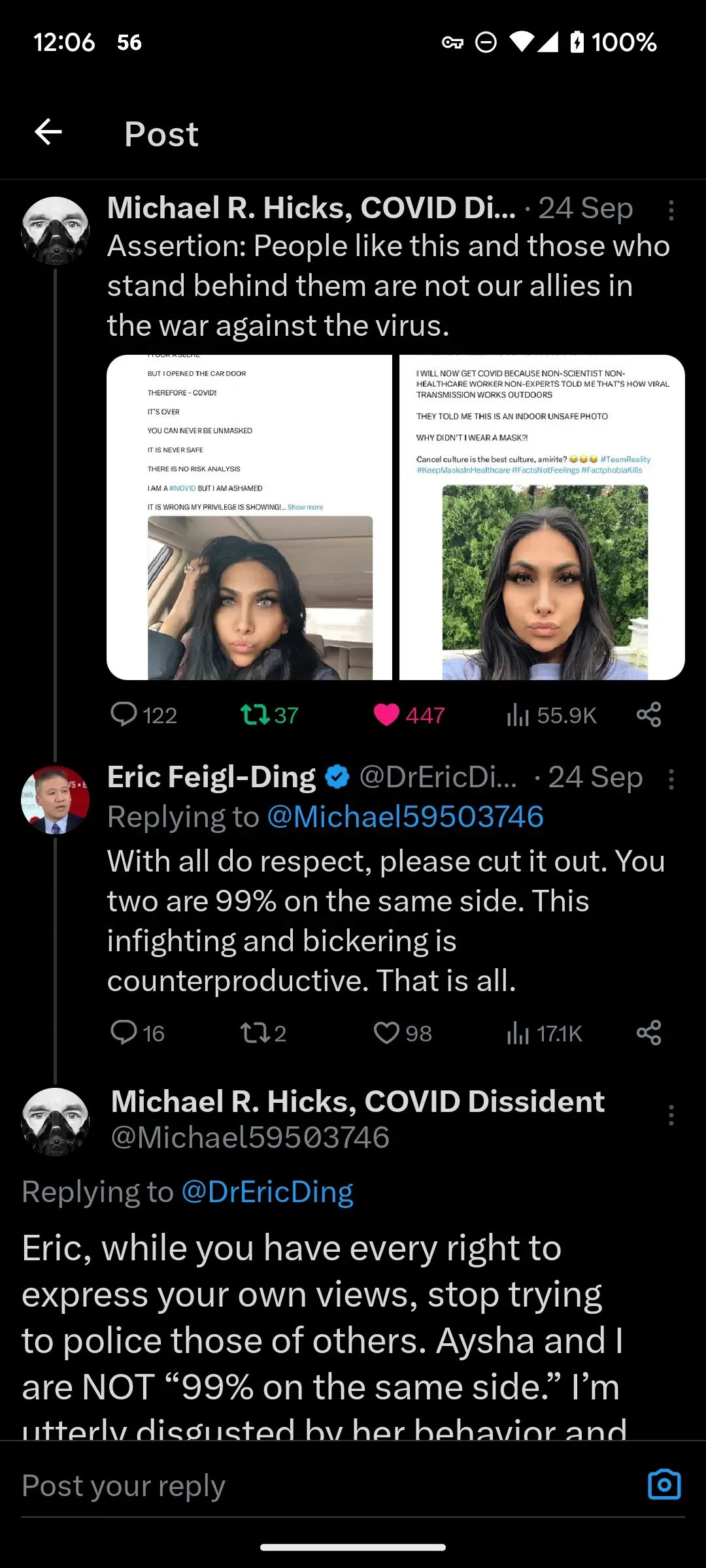Open camera to attach a photo
Image resolution: width=706 pixels, height=1568 pixels.
pos(664,1485)
